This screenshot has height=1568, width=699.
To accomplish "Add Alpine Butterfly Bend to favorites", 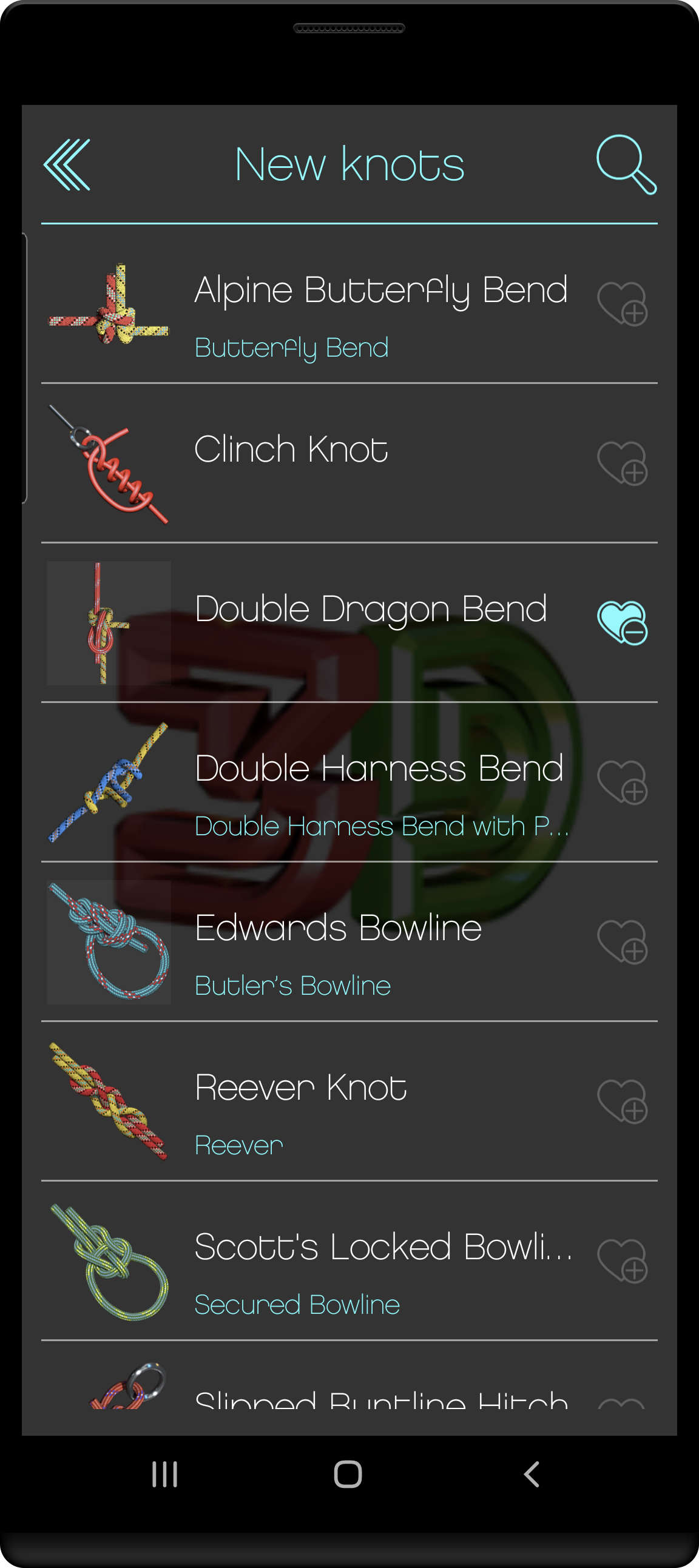I will pos(622,304).
